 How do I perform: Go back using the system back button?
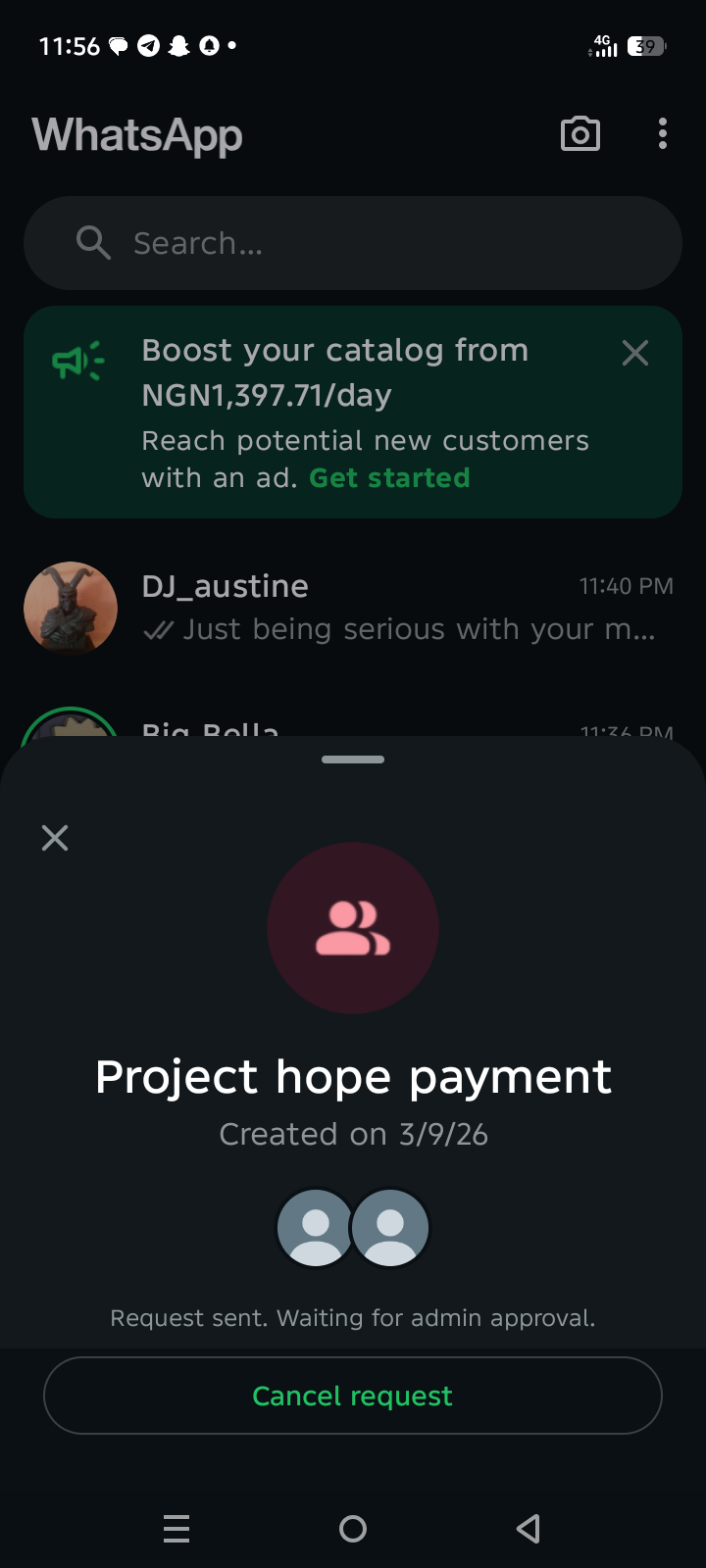529,1528
